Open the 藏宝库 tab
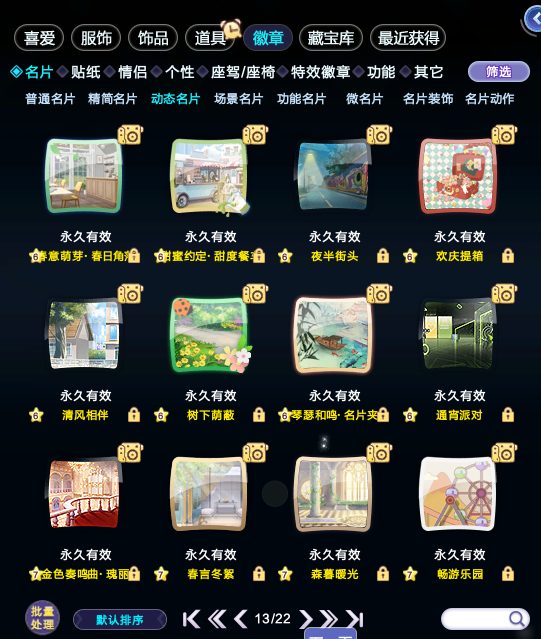The height and width of the screenshot is (639, 541). click(x=330, y=38)
